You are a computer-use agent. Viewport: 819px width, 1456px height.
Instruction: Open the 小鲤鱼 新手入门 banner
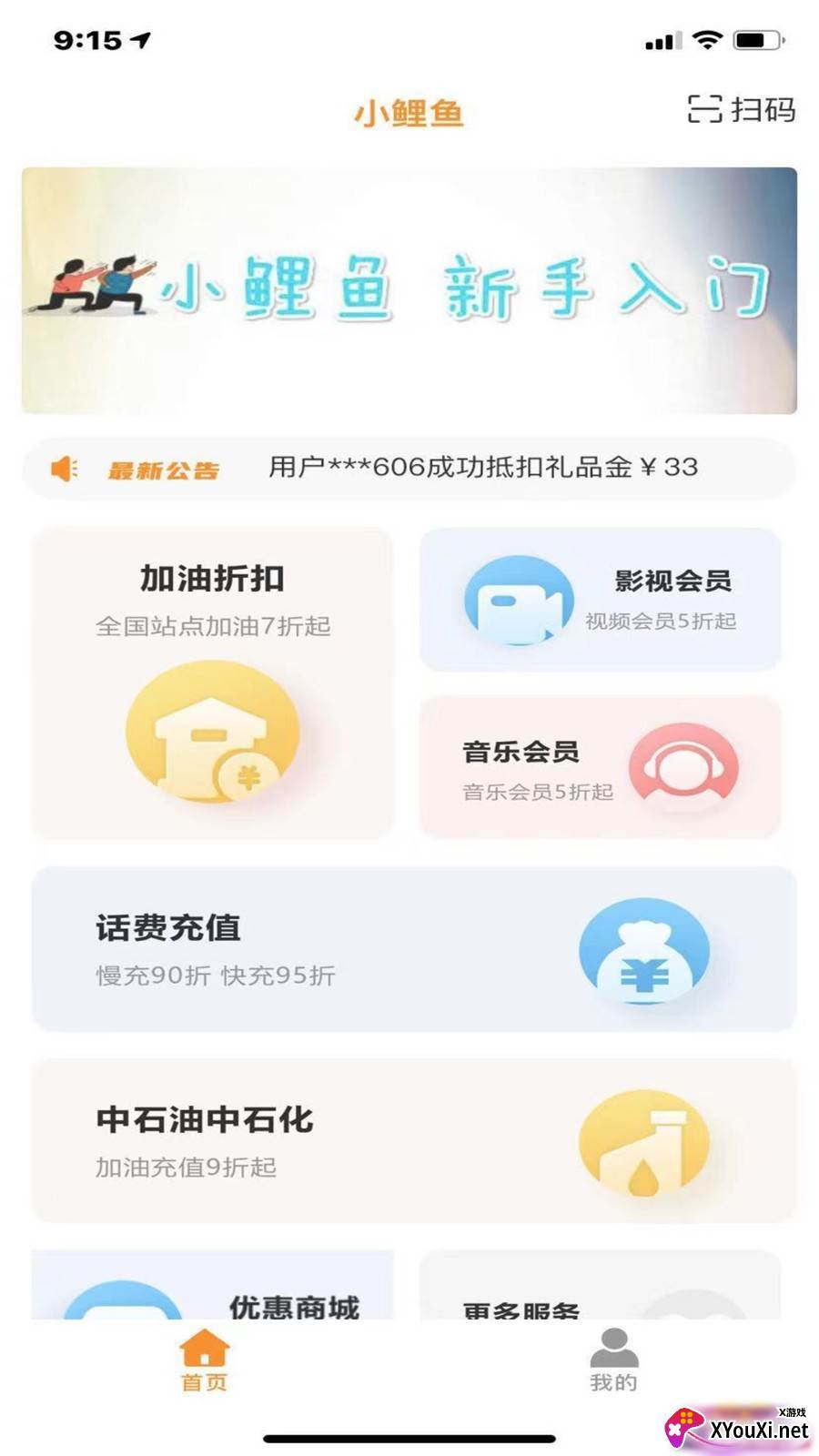[x=409, y=290]
